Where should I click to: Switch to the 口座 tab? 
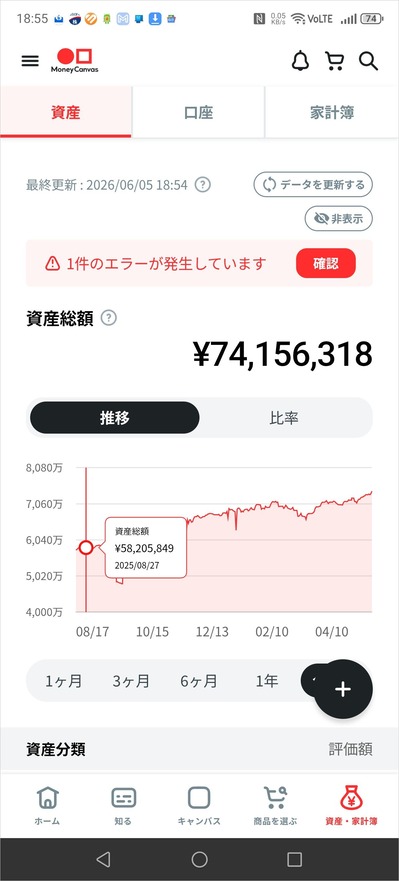click(x=198, y=112)
